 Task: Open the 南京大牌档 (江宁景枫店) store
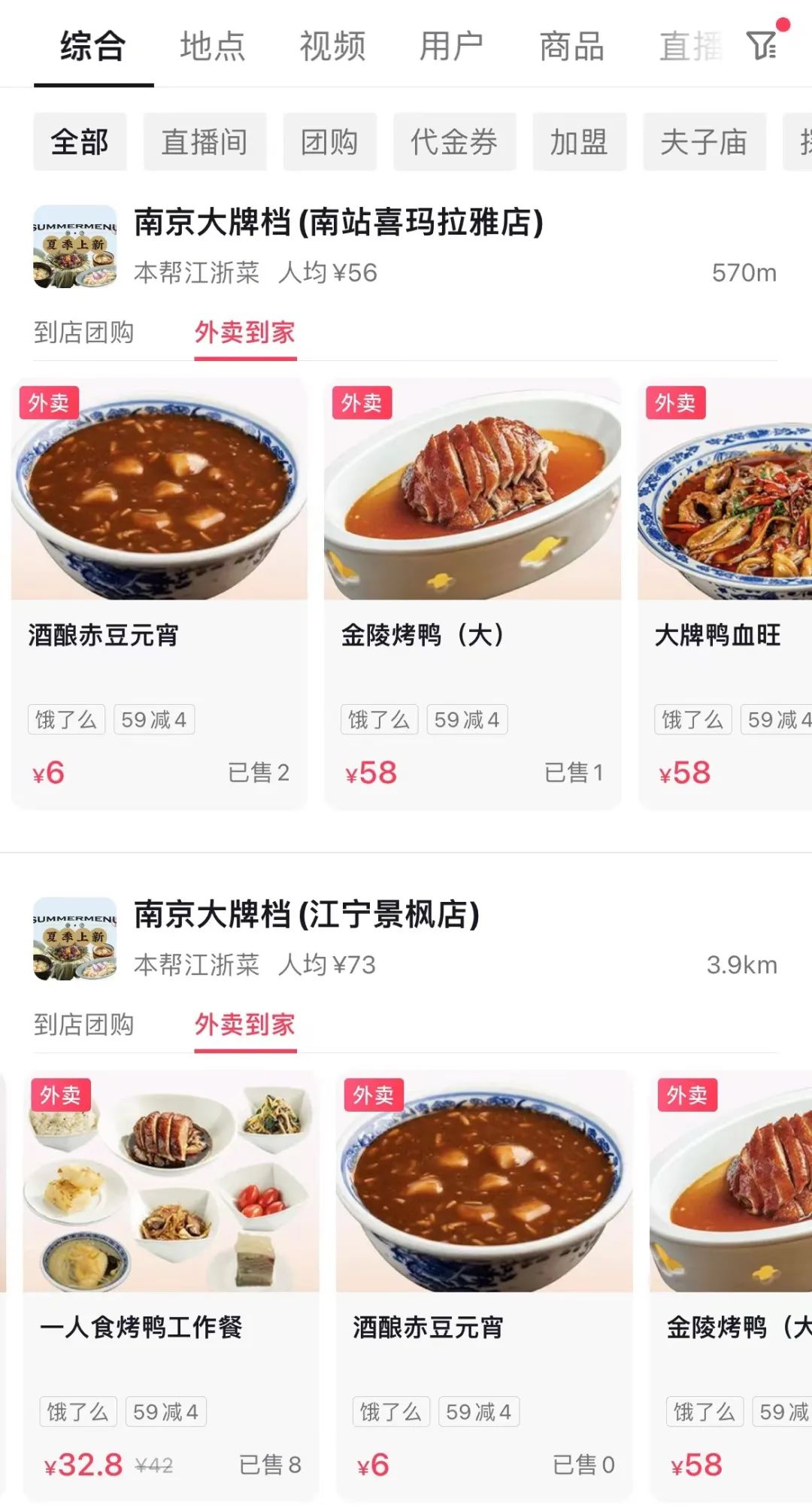[307, 915]
